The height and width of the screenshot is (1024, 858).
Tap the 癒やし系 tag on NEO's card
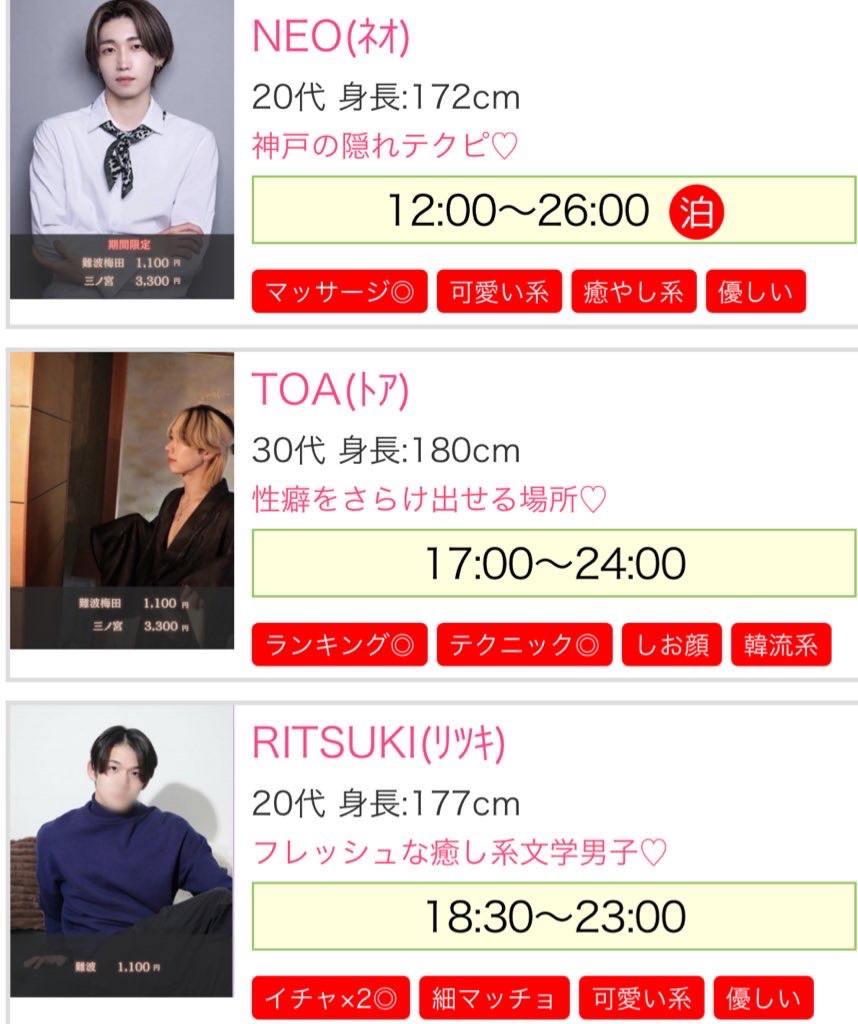pos(633,293)
